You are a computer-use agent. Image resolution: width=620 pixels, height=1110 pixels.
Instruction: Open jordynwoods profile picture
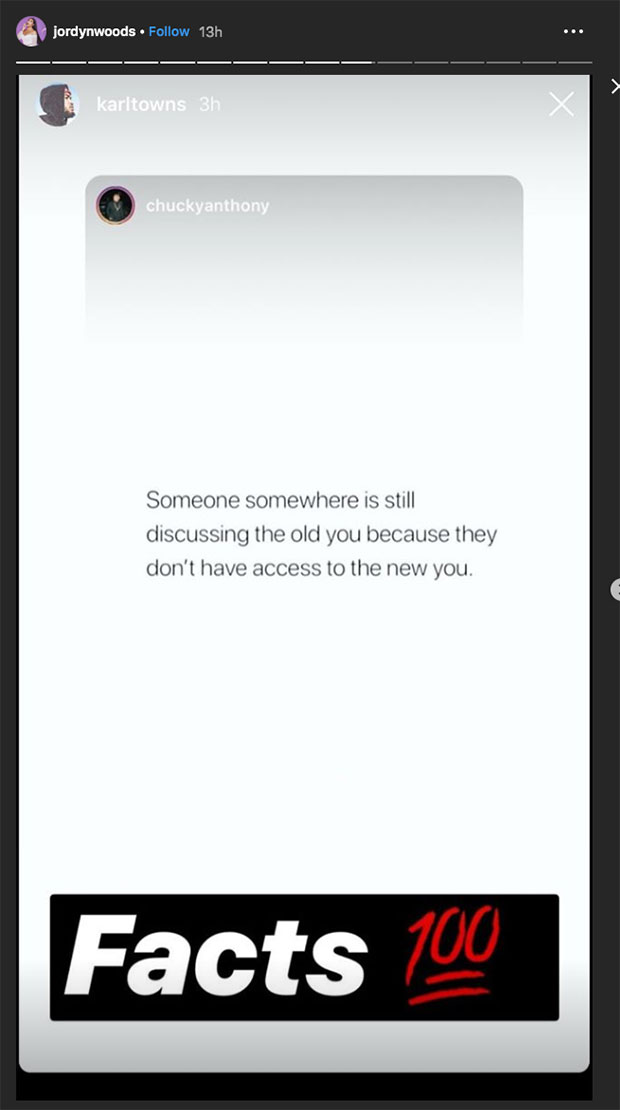[30, 31]
